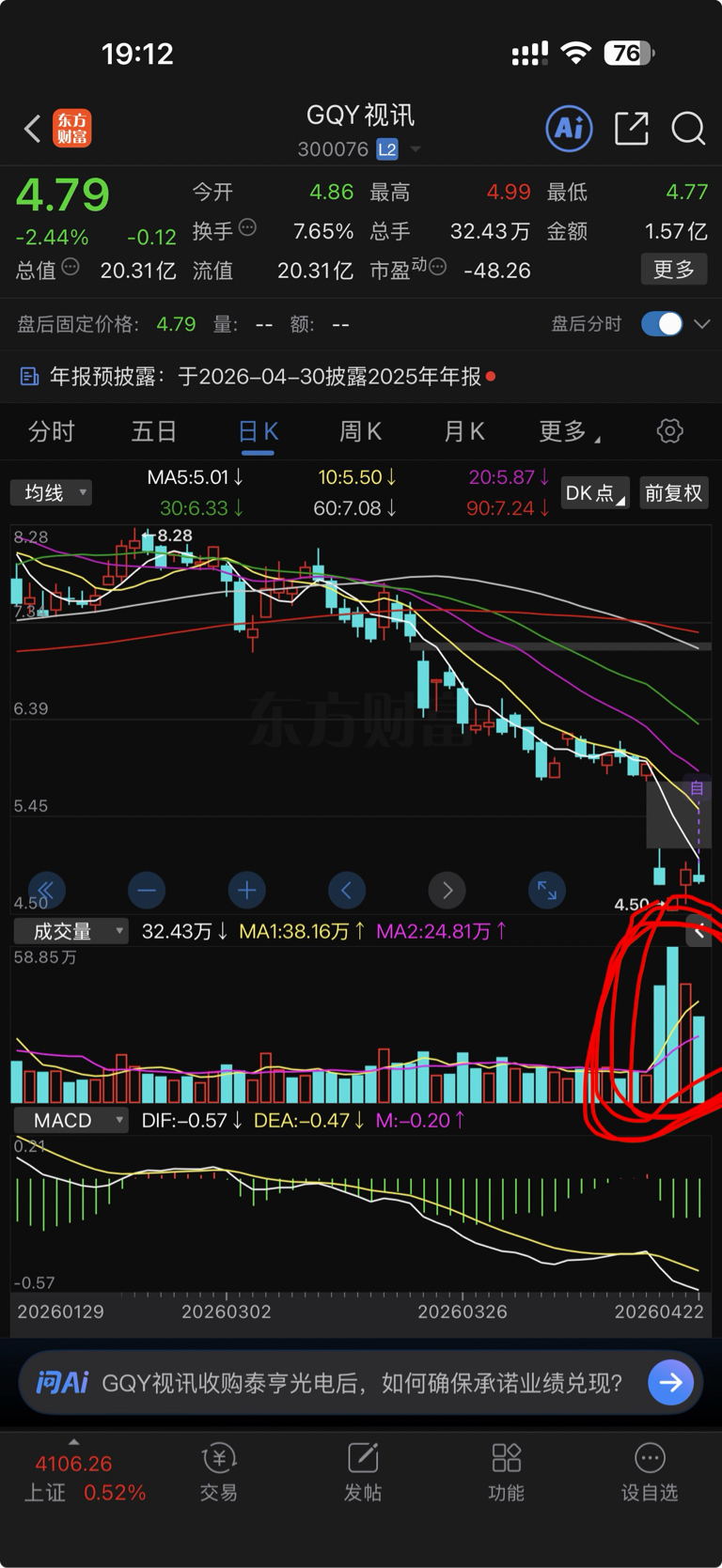Select the 月K tab

click(x=463, y=431)
